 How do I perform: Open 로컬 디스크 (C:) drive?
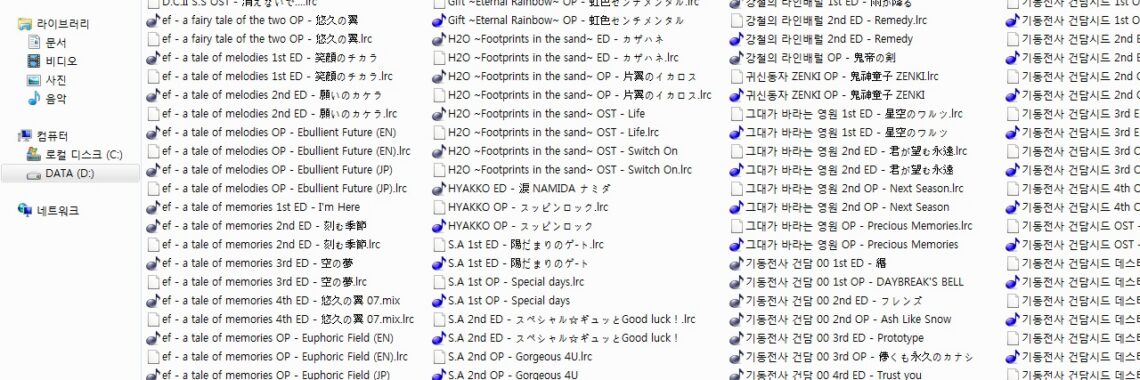coord(84,155)
